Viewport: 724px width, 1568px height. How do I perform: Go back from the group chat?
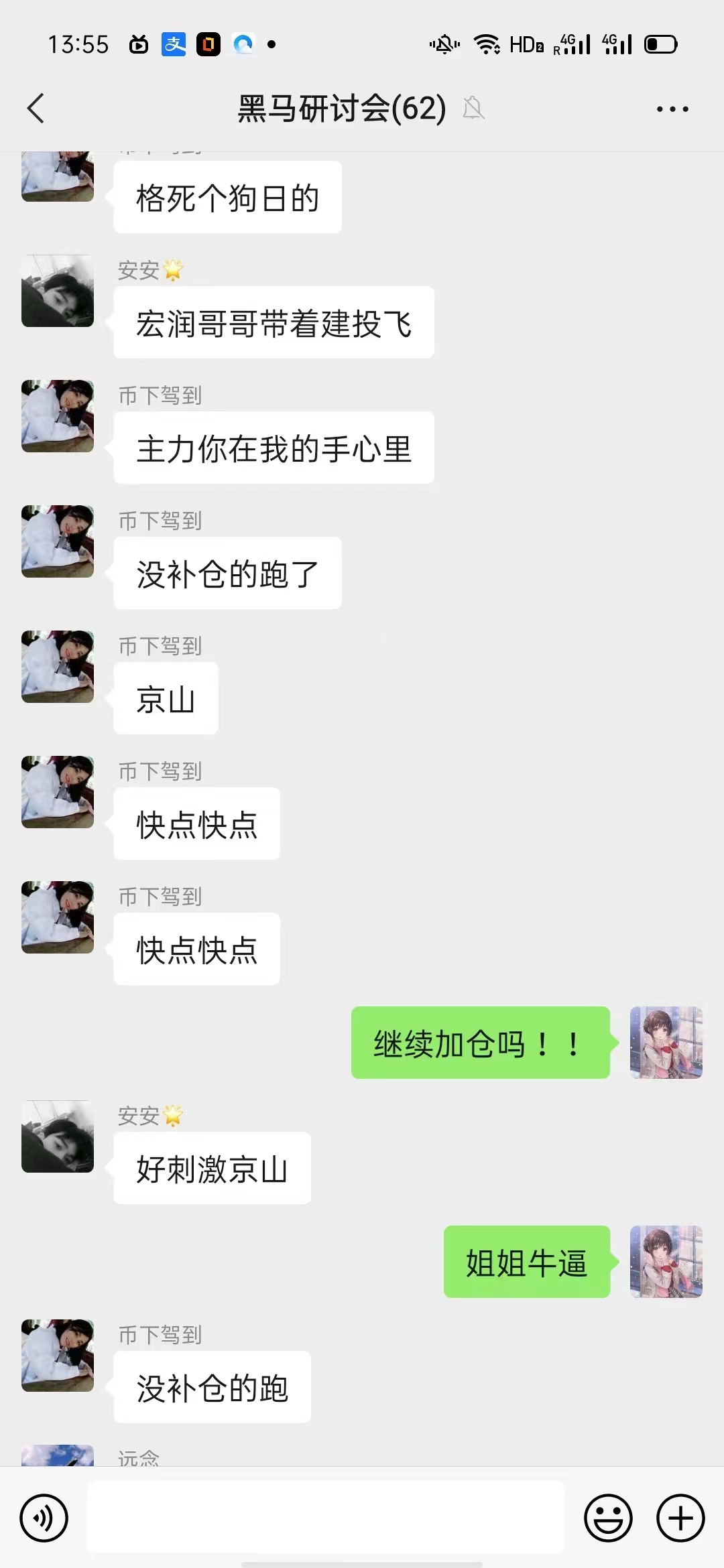click(36, 109)
